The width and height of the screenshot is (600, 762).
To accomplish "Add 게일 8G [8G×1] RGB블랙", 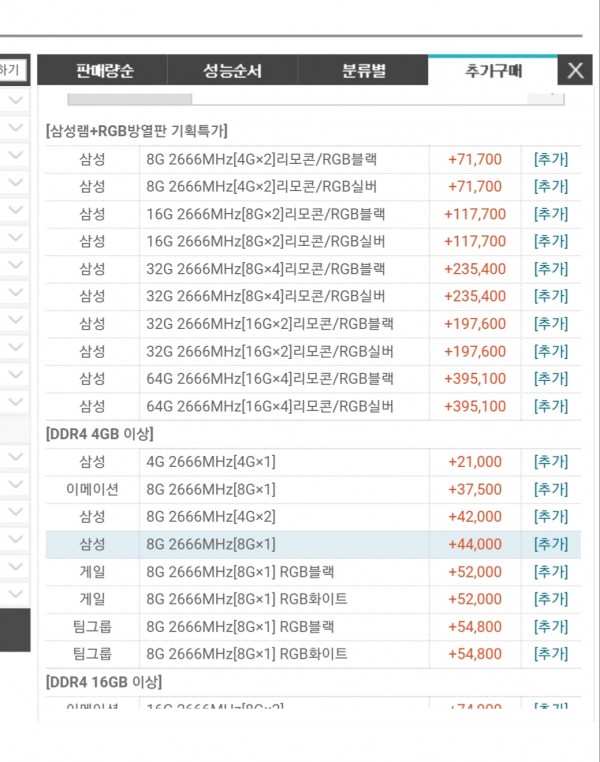I will point(551,572).
